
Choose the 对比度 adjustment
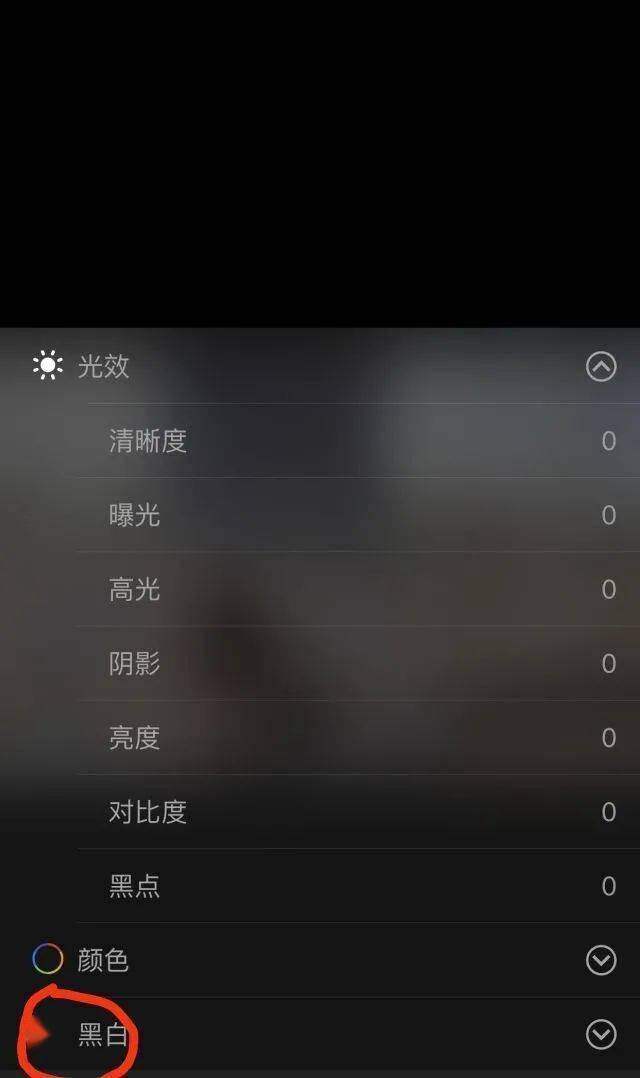(148, 811)
